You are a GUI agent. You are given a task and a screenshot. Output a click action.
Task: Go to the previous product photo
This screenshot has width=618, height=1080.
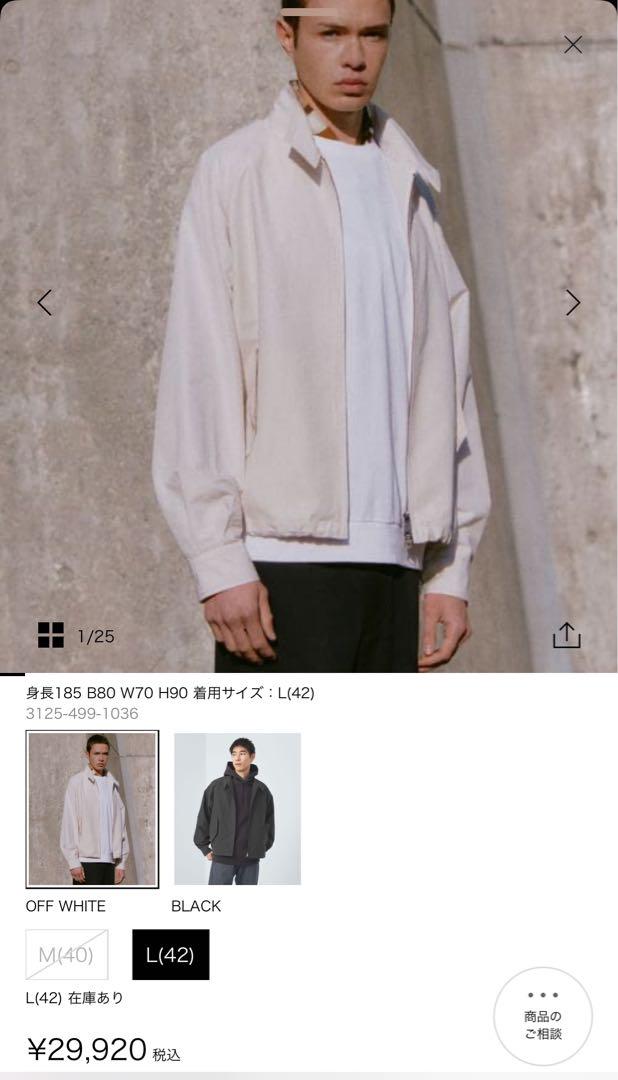click(x=45, y=302)
